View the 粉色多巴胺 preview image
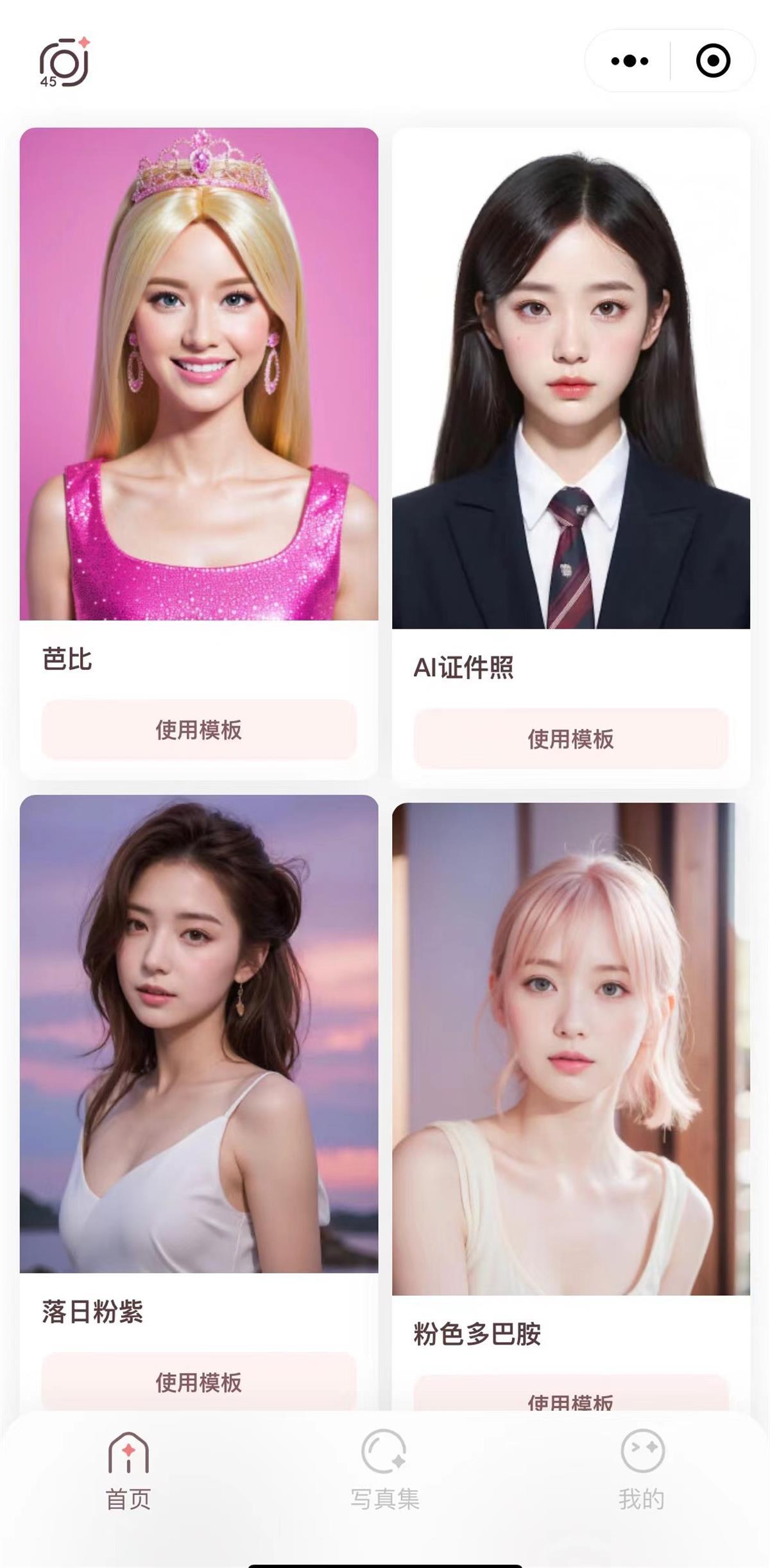The height and width of the screenshot is (1568, 770). tap(570, 1048)
